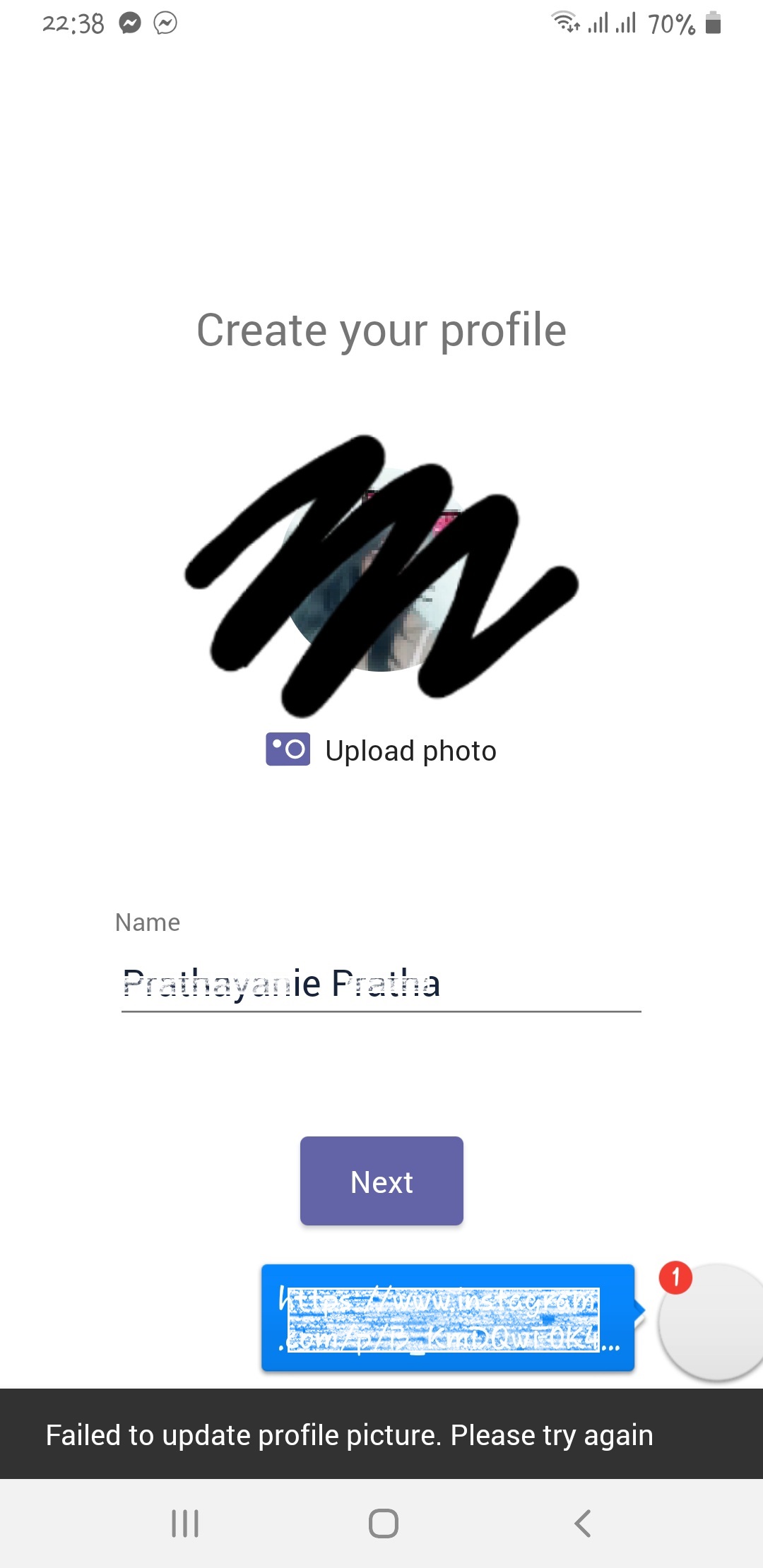The image size is (763, 1568).
Task: Tap Upload photo to choose a picture
Action: pyautogui.click(x=381, y=750)
